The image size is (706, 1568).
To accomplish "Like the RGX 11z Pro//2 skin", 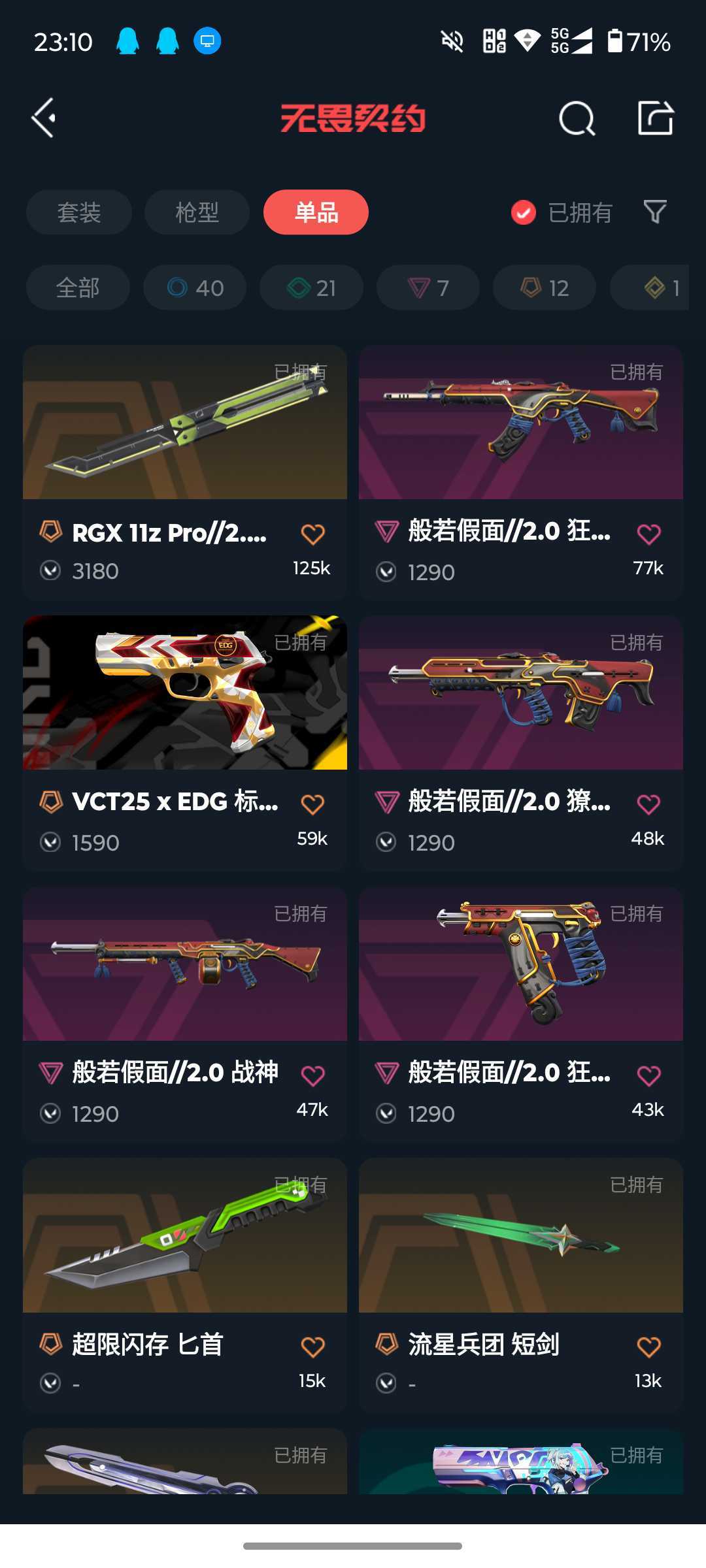I will coord(312,534).
